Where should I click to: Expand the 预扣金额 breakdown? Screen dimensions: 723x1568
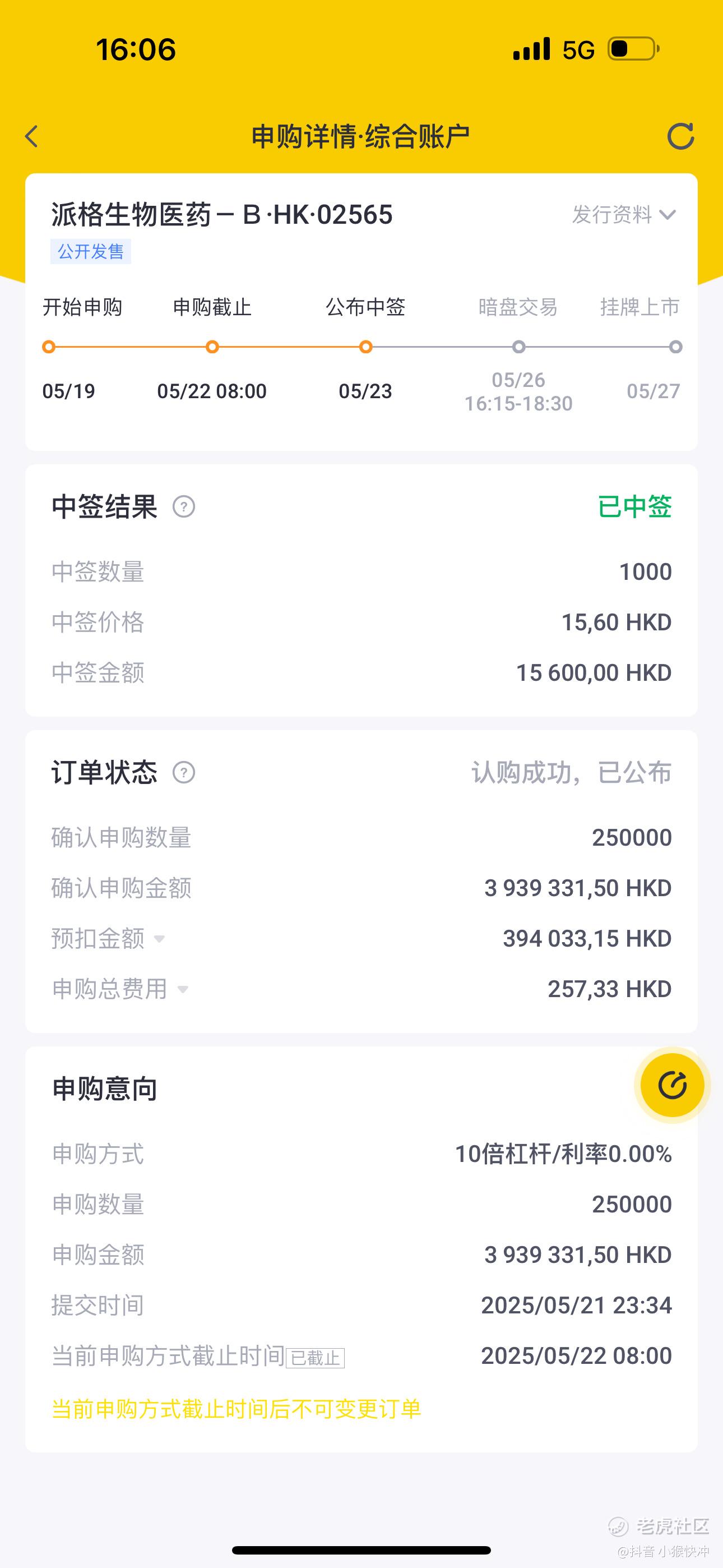point(159,939)
